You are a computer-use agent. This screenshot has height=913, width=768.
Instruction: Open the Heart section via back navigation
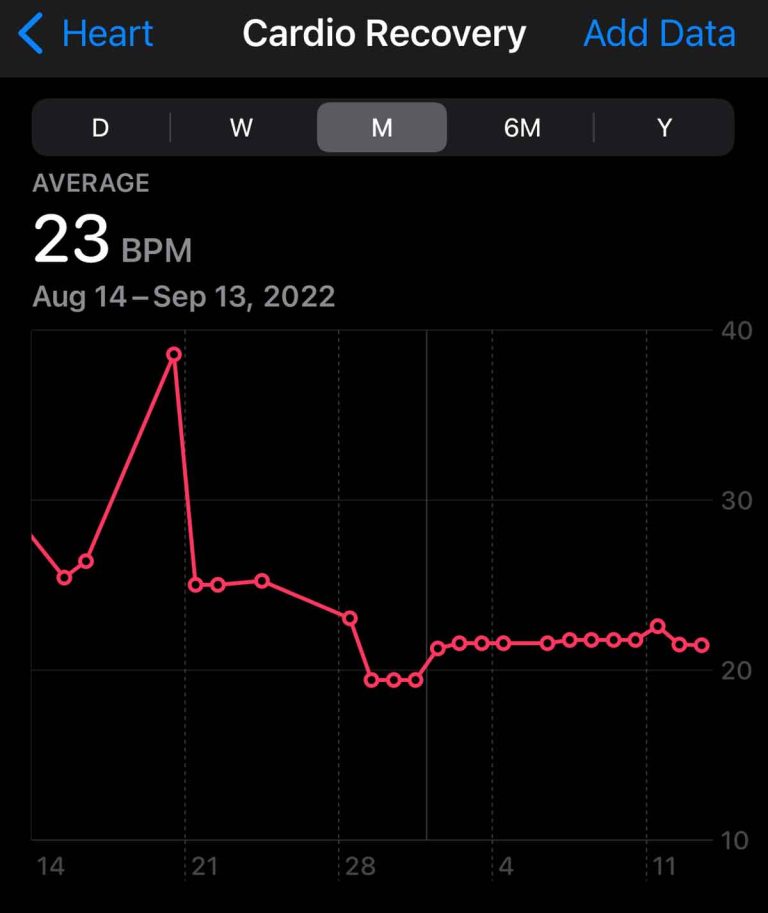(108, 33)
